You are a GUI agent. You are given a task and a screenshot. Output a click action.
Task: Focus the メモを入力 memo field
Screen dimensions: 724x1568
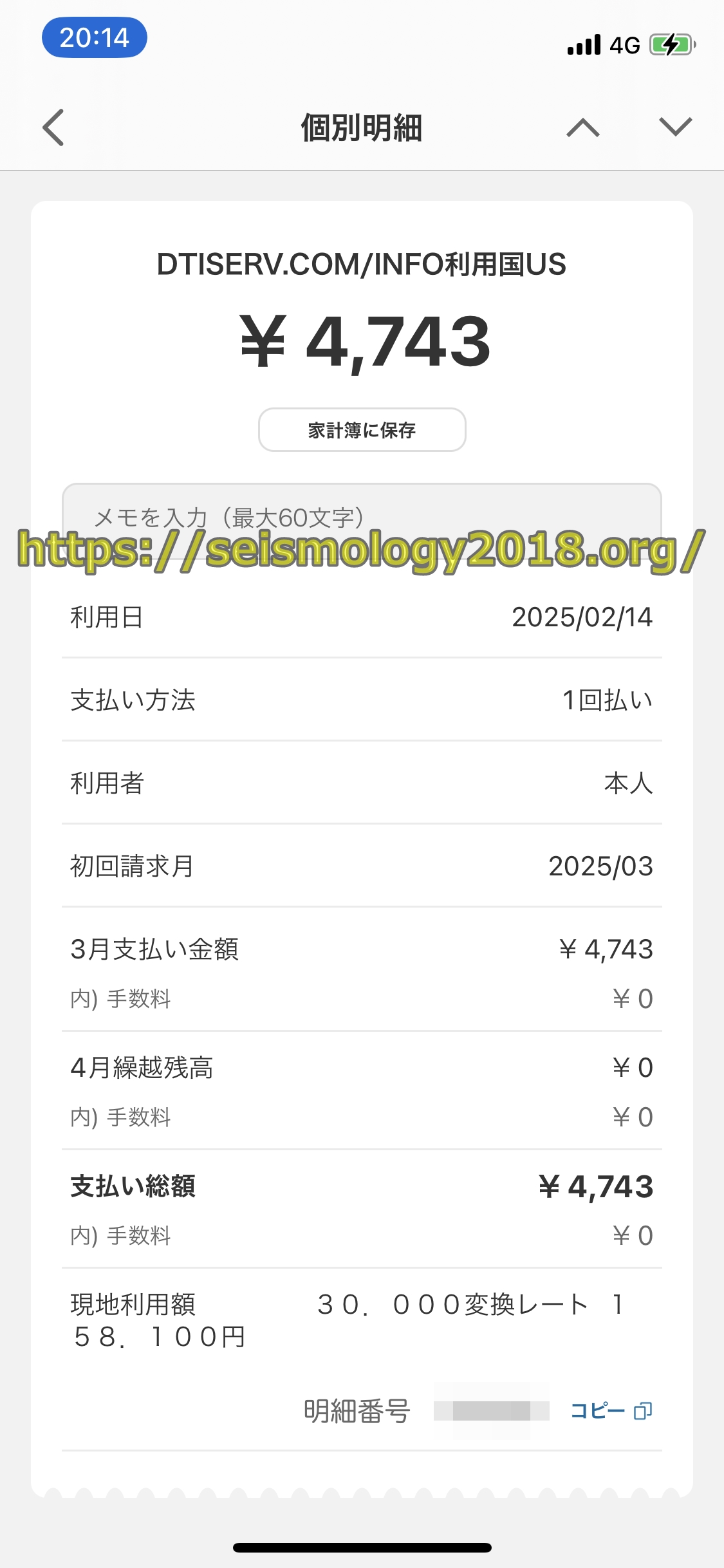[362, 510]
